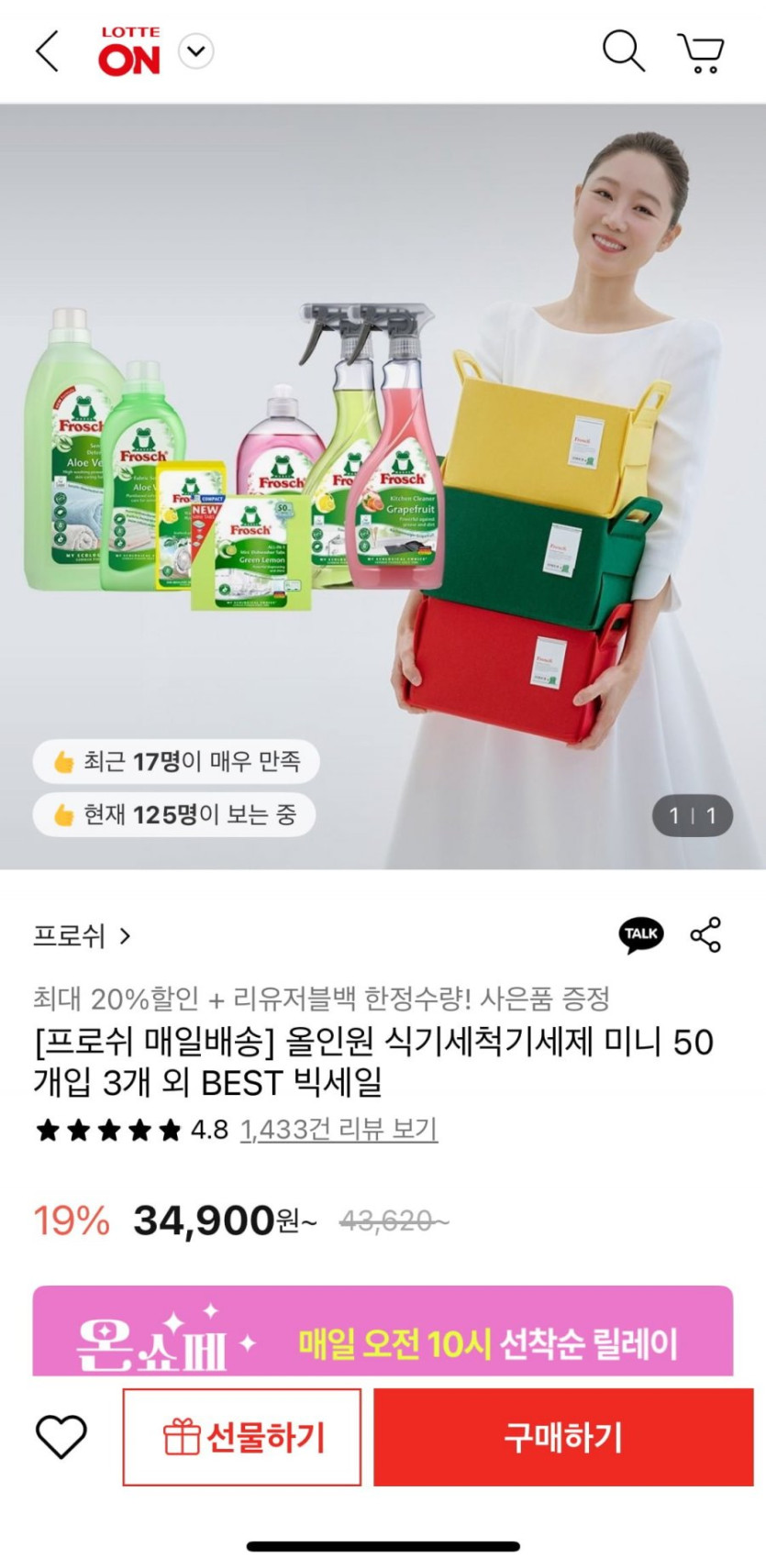Open the 프로쉬 brand store link
This screenshot has width=766, height=1568.
[x=83, y=936]
